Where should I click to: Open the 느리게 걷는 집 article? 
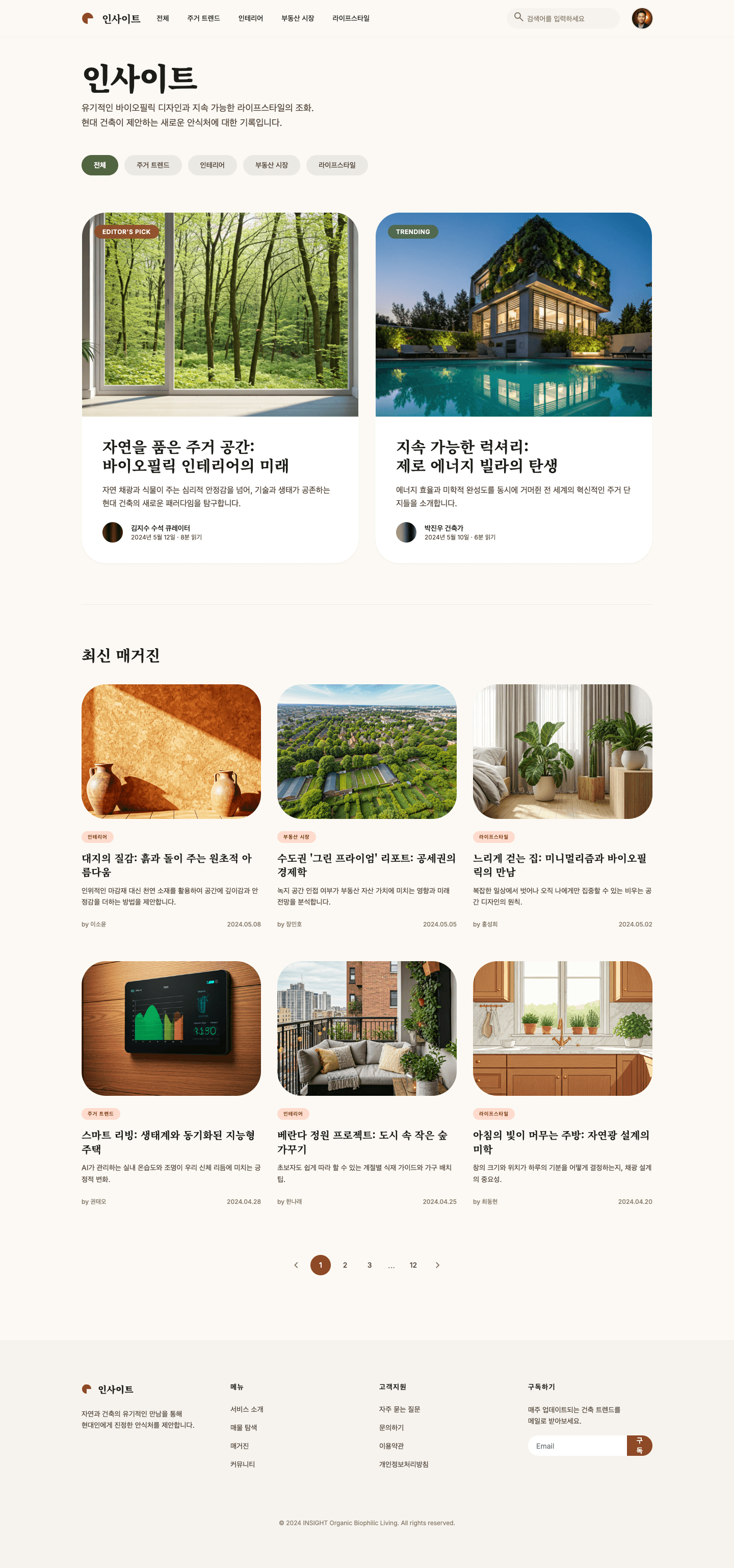(x=559, y=864)
